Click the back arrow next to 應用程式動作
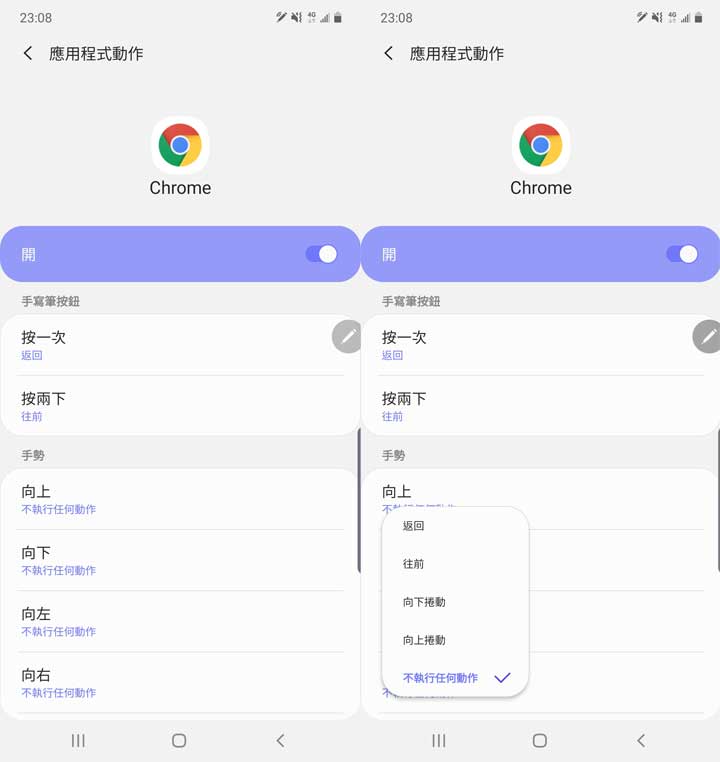Screen dimensions: 720x762 coord(28,54)
